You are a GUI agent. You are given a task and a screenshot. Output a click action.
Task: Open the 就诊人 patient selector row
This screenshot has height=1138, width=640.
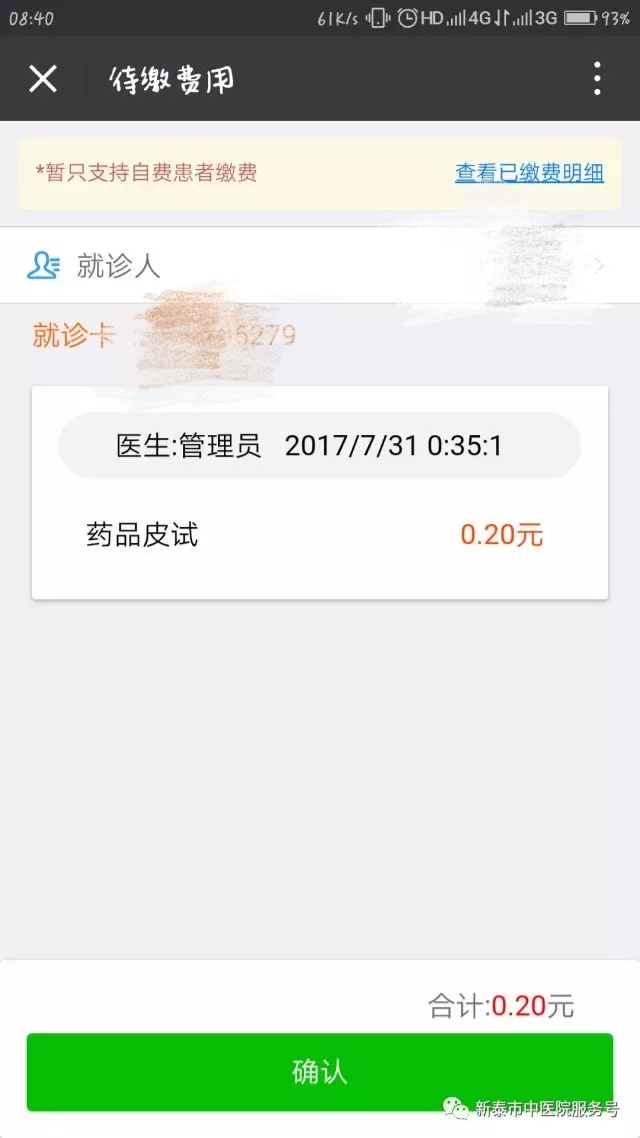pyautogui.click(x=318, y=266)
